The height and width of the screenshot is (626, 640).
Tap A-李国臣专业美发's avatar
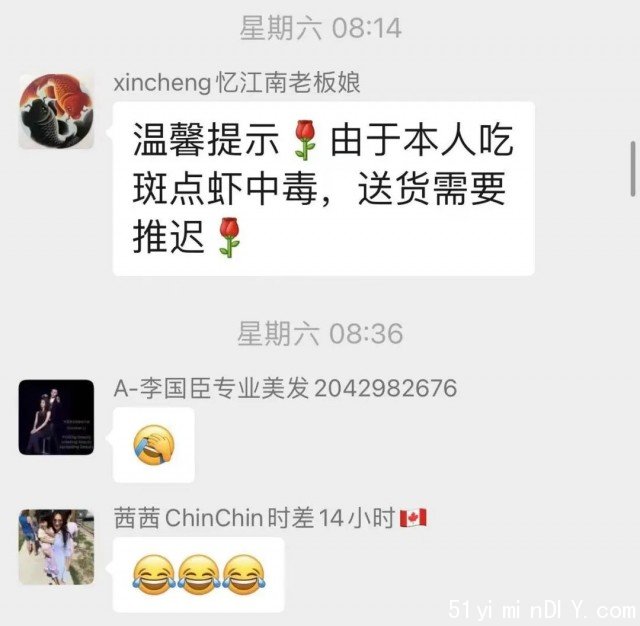[56, 417]
